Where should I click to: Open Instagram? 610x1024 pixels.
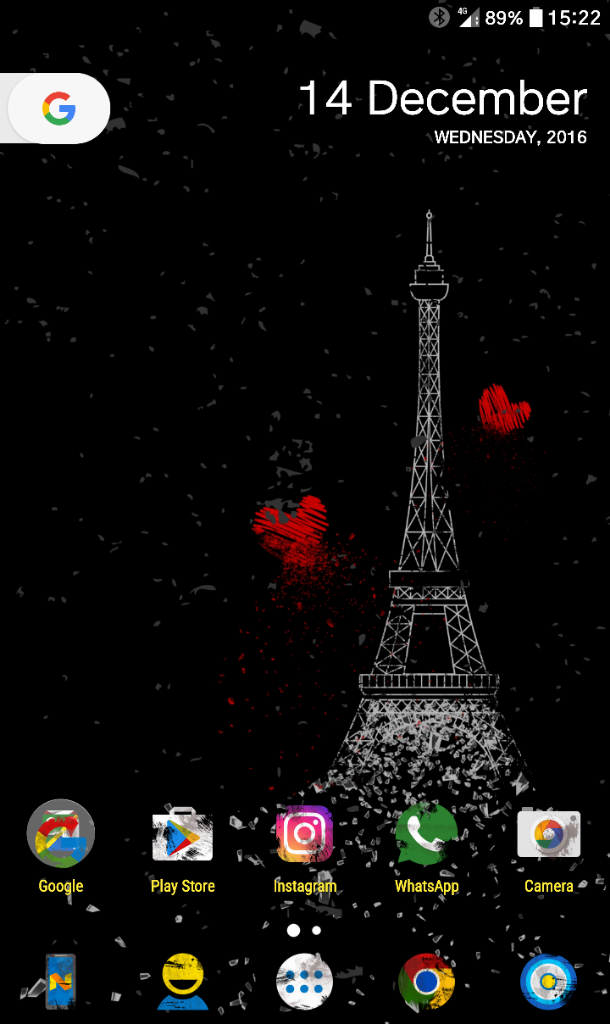tap(304, 835)
